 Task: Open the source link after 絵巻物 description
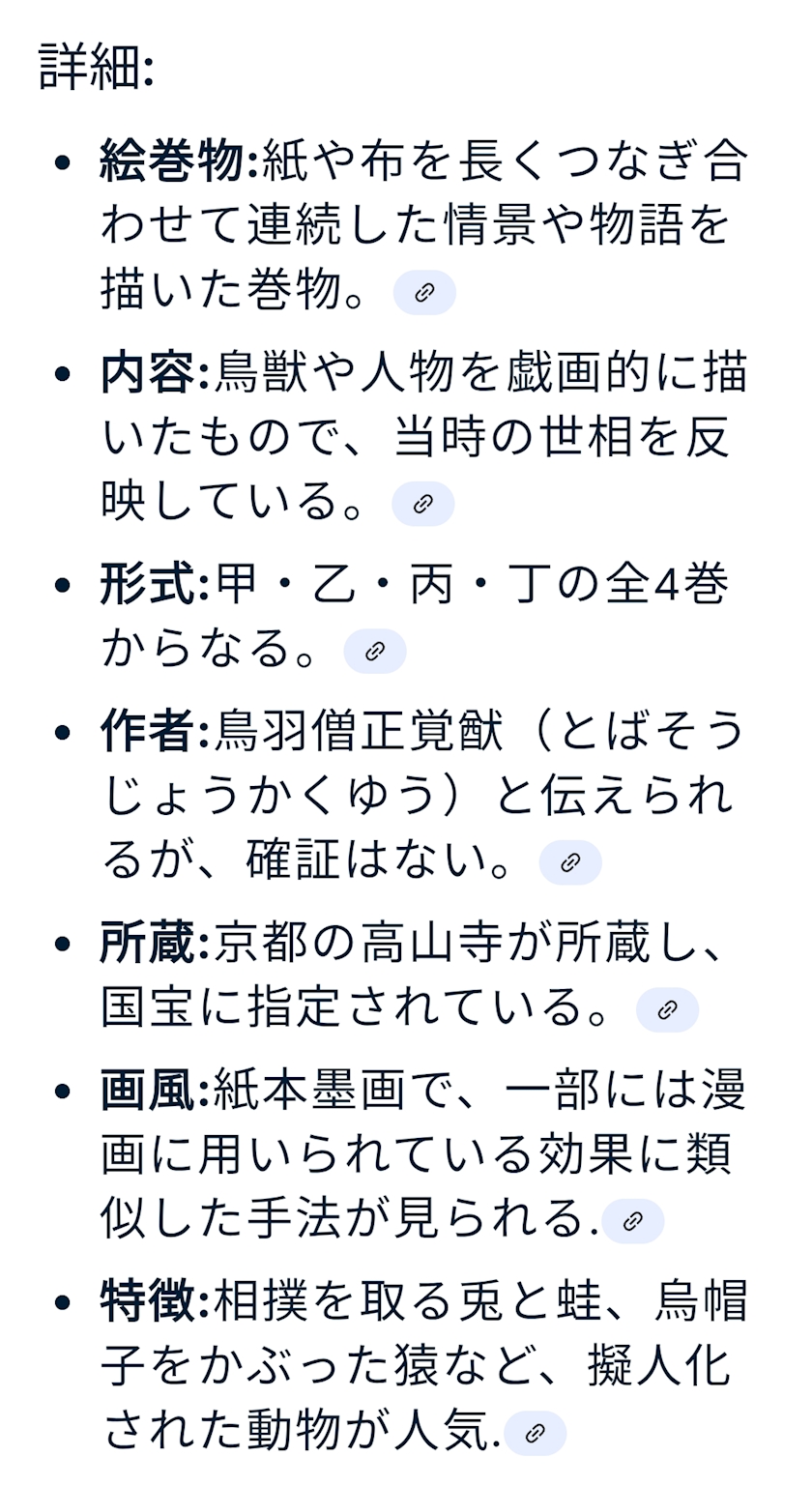[424, 293]
